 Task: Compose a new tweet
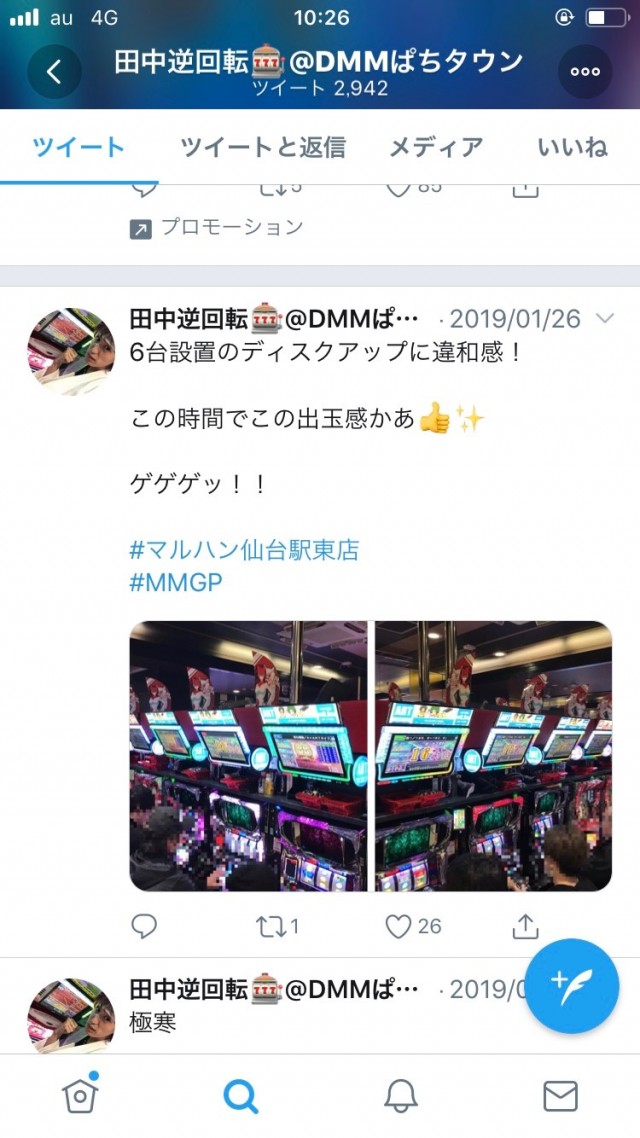click(573, 986)
